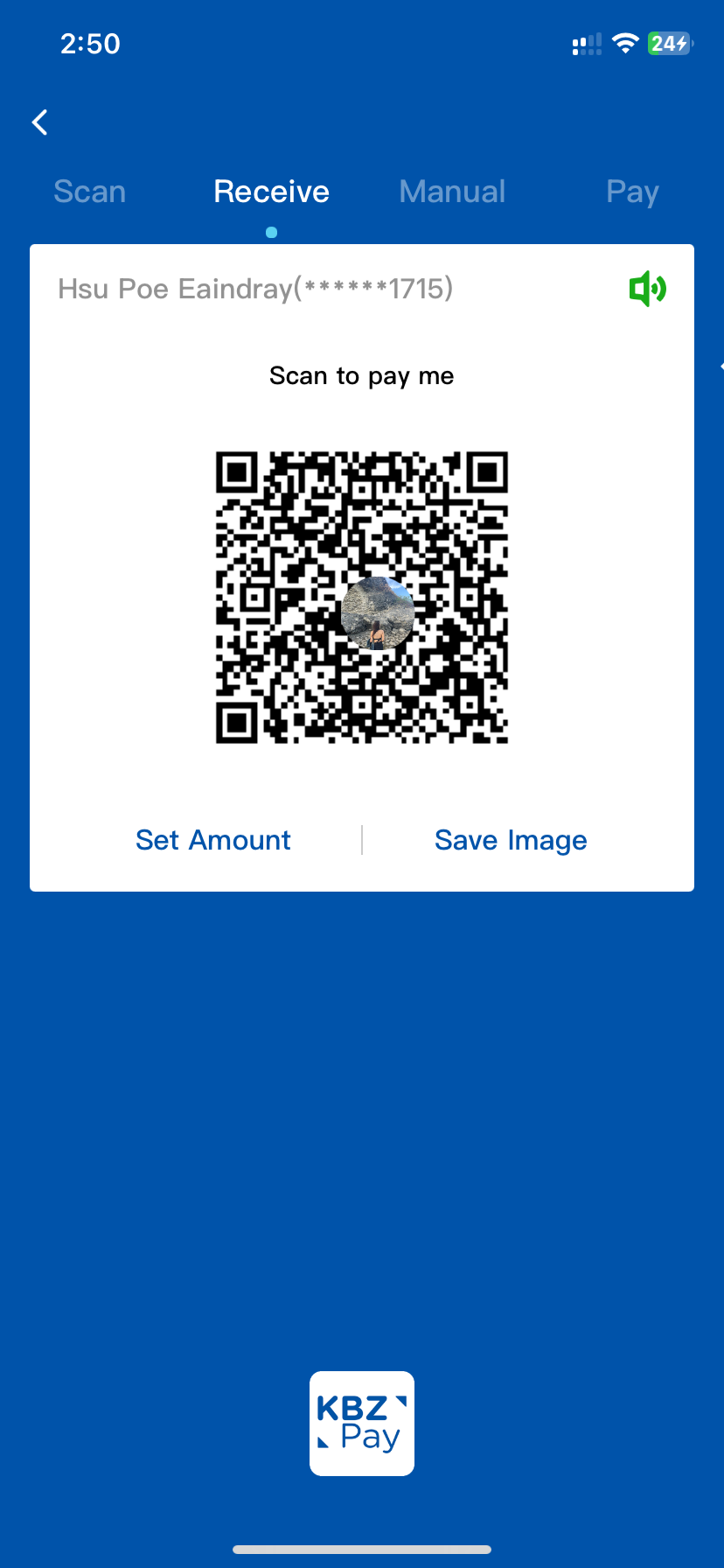Save the QR code image

pyautogui.click(x=511, y=840)
